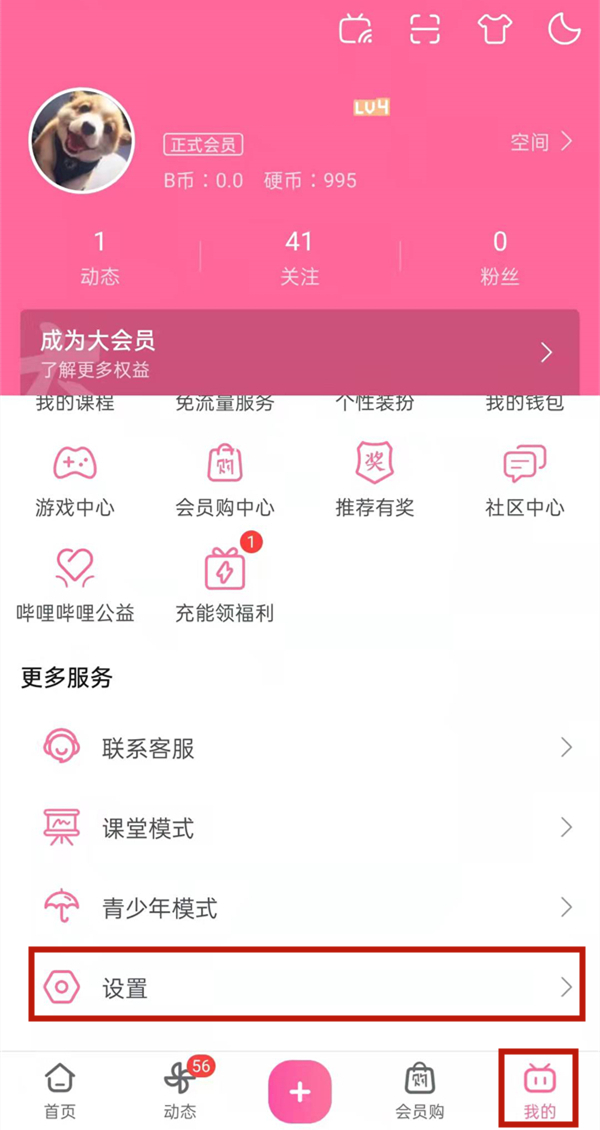
Task: Open 会员购中心
Action: 225,480
